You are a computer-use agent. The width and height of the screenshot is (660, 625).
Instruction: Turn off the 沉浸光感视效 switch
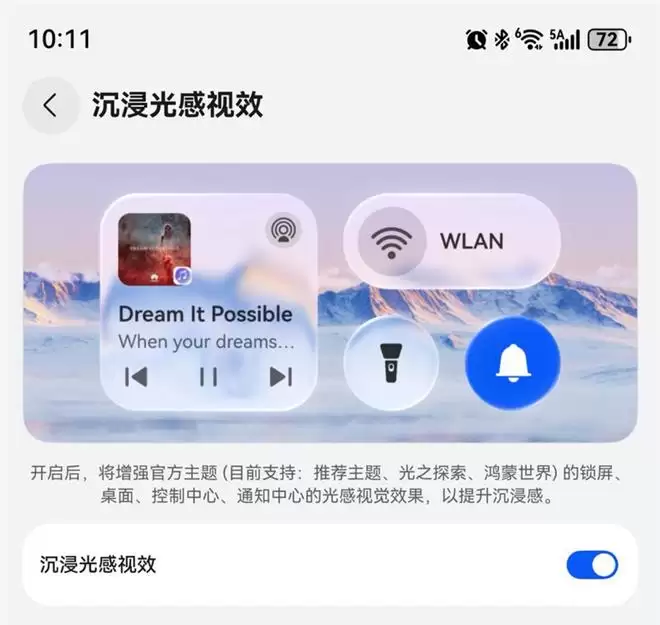tap(592, 565)
